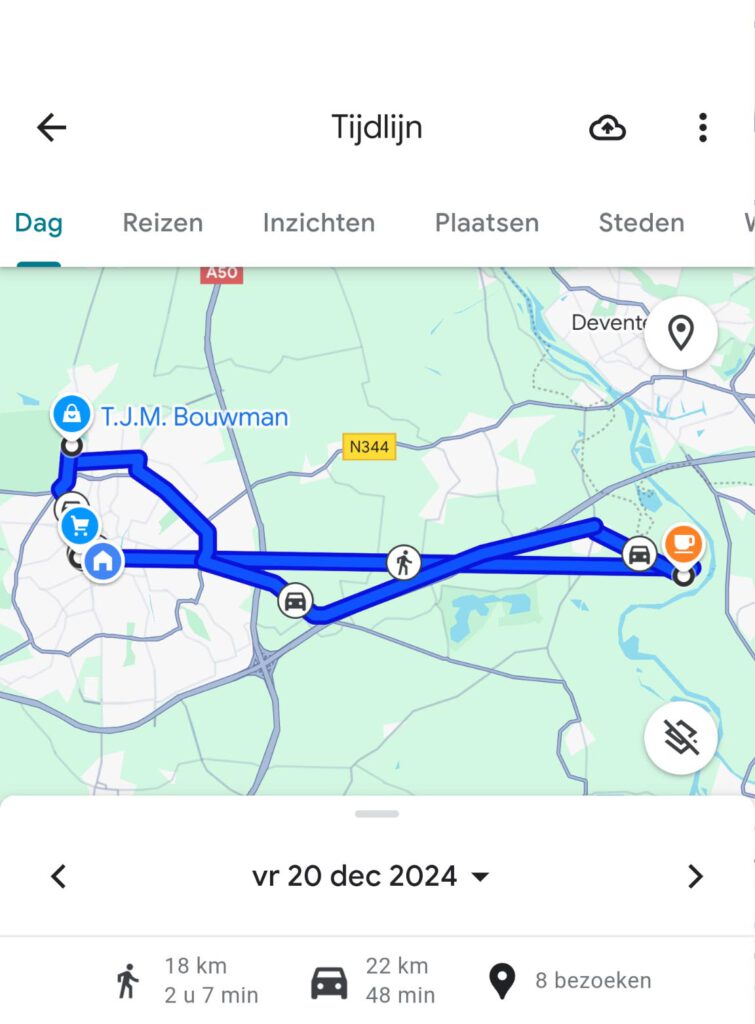Tap the shopping cart place marker
Viewport: 755px width, 1024px height.
(79, 525)
